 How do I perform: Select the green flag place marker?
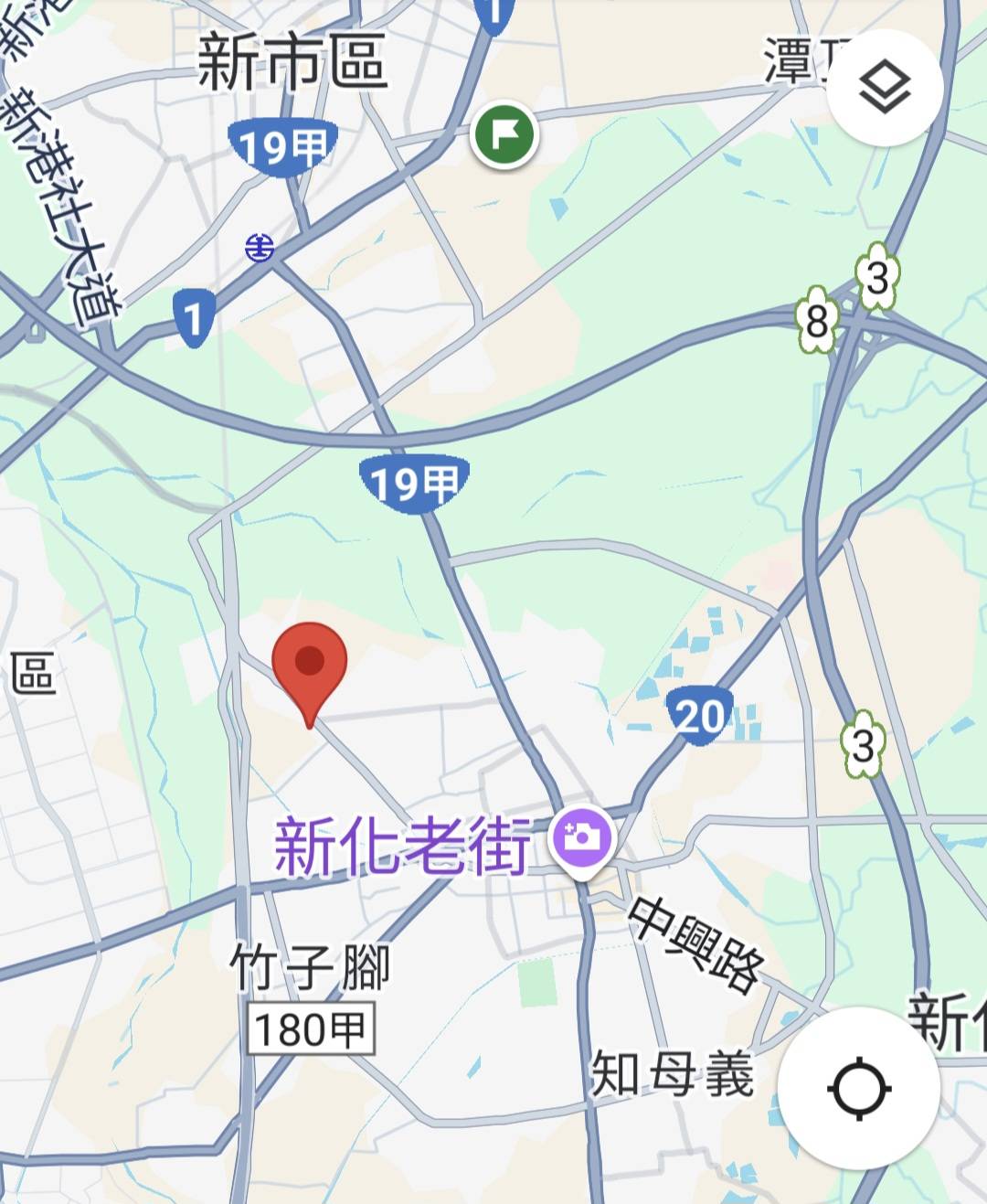click(x=504, y=134)
